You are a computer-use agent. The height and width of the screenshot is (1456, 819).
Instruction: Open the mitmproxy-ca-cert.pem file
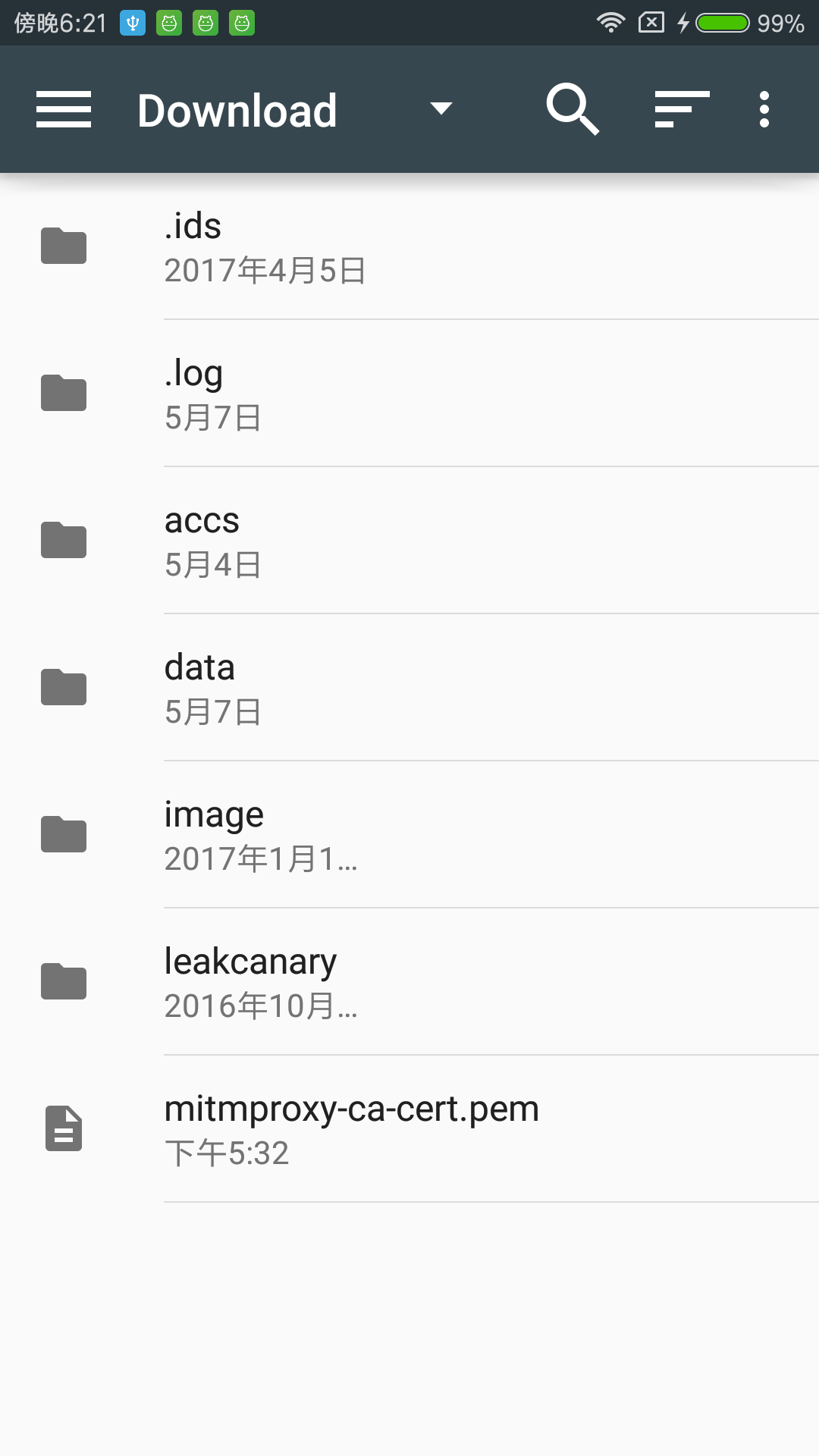pyautogui.click(x=409, y=1130)
